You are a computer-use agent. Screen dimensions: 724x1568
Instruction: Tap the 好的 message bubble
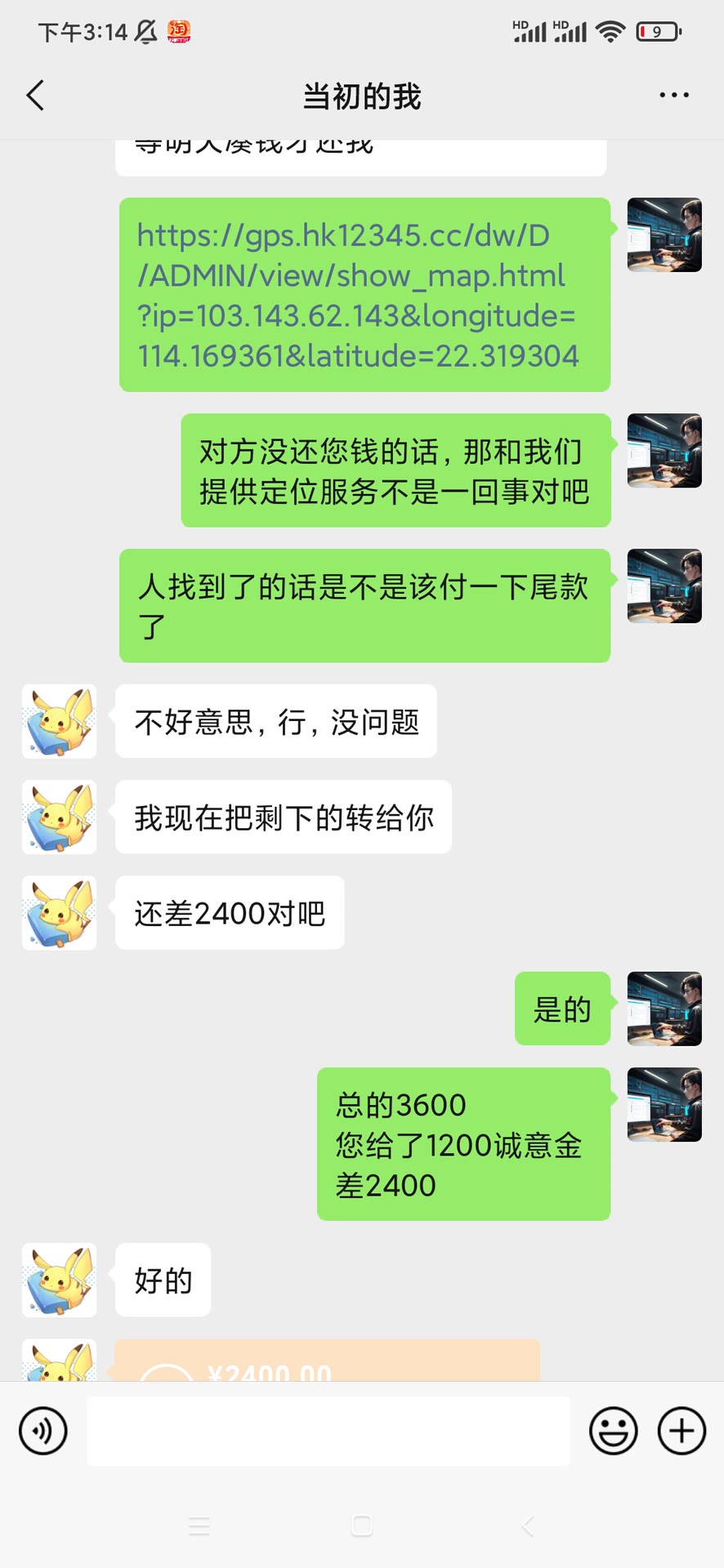162,1281
